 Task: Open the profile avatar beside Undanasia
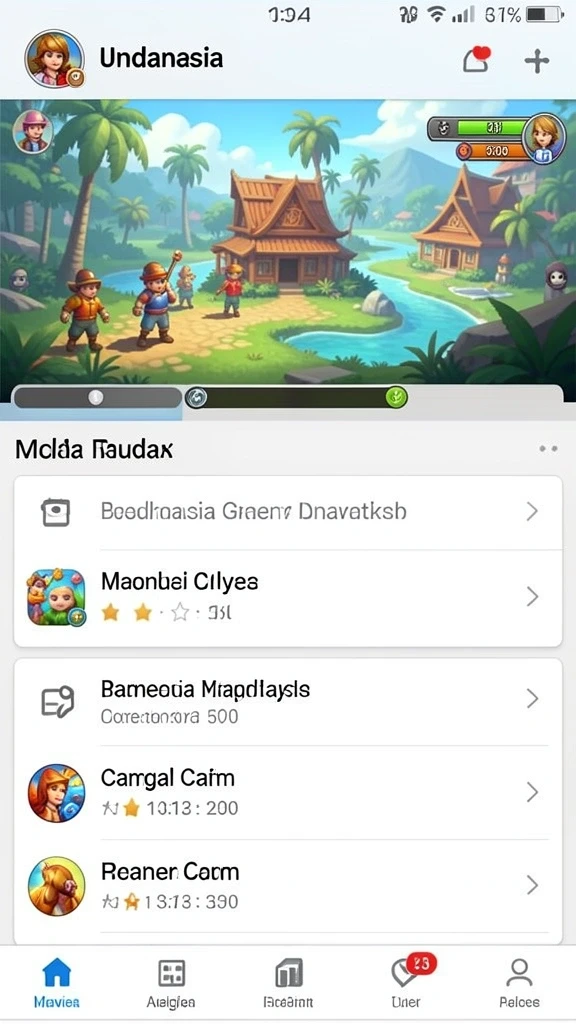tap(54, 59)
